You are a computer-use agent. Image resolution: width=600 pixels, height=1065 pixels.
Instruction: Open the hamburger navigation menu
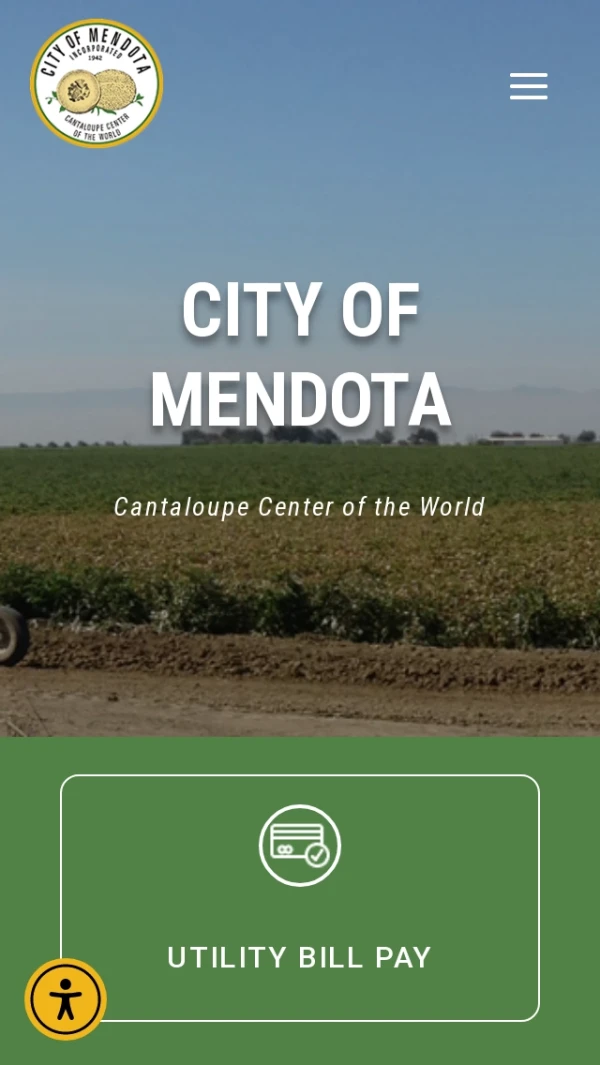point(528,86)
